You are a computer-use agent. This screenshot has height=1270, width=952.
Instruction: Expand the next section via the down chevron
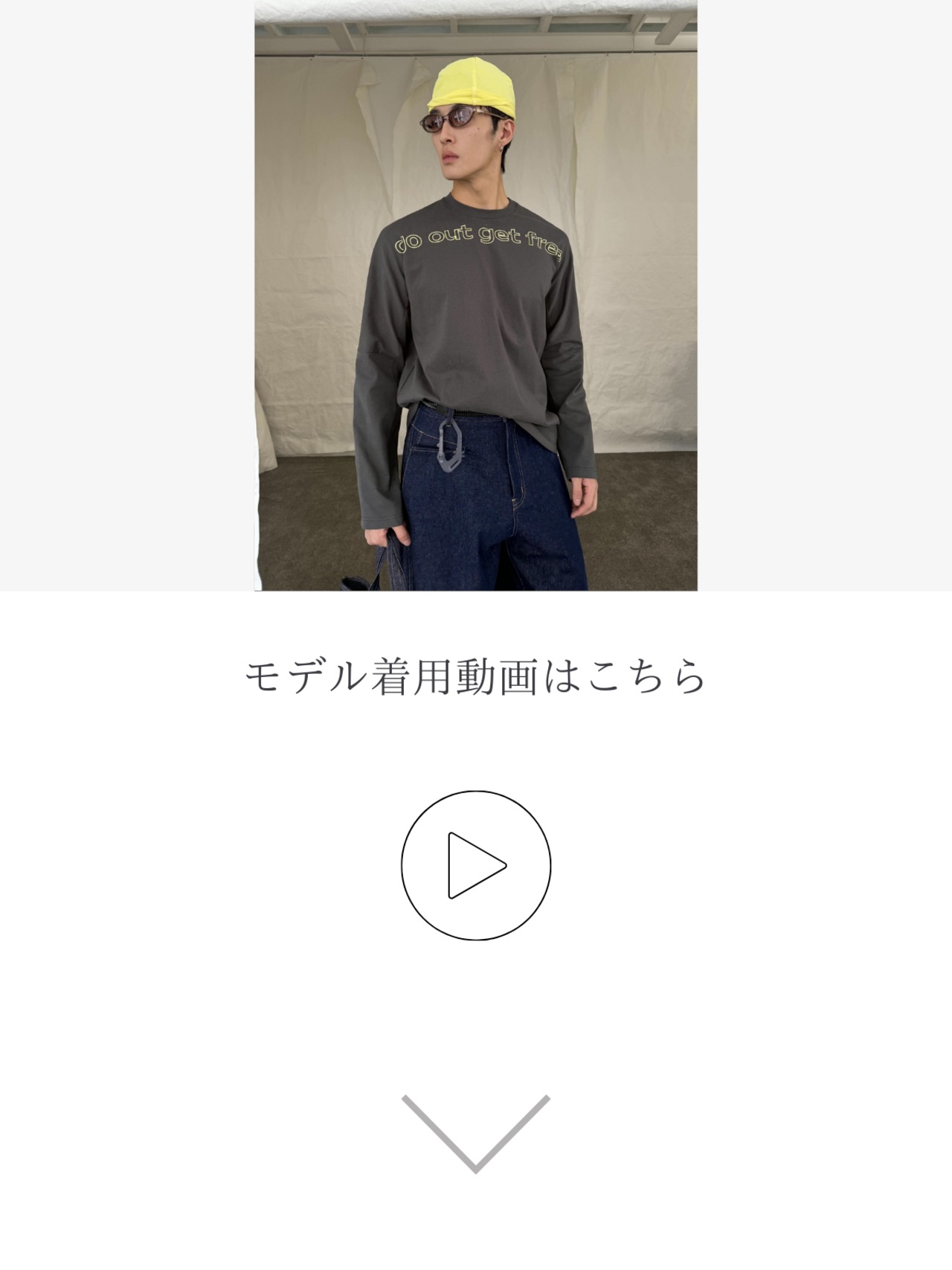[x=476, y=1131]
